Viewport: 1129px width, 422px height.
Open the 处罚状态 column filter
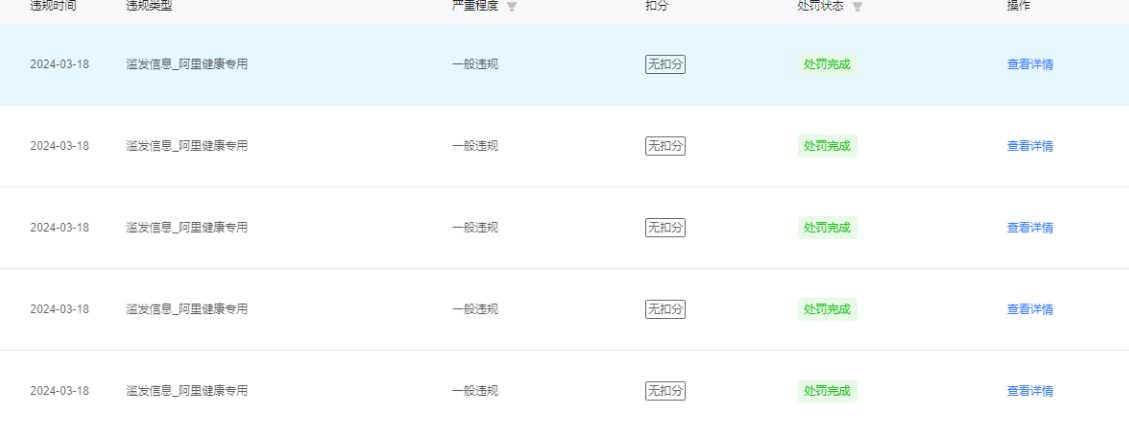(857, 6)
